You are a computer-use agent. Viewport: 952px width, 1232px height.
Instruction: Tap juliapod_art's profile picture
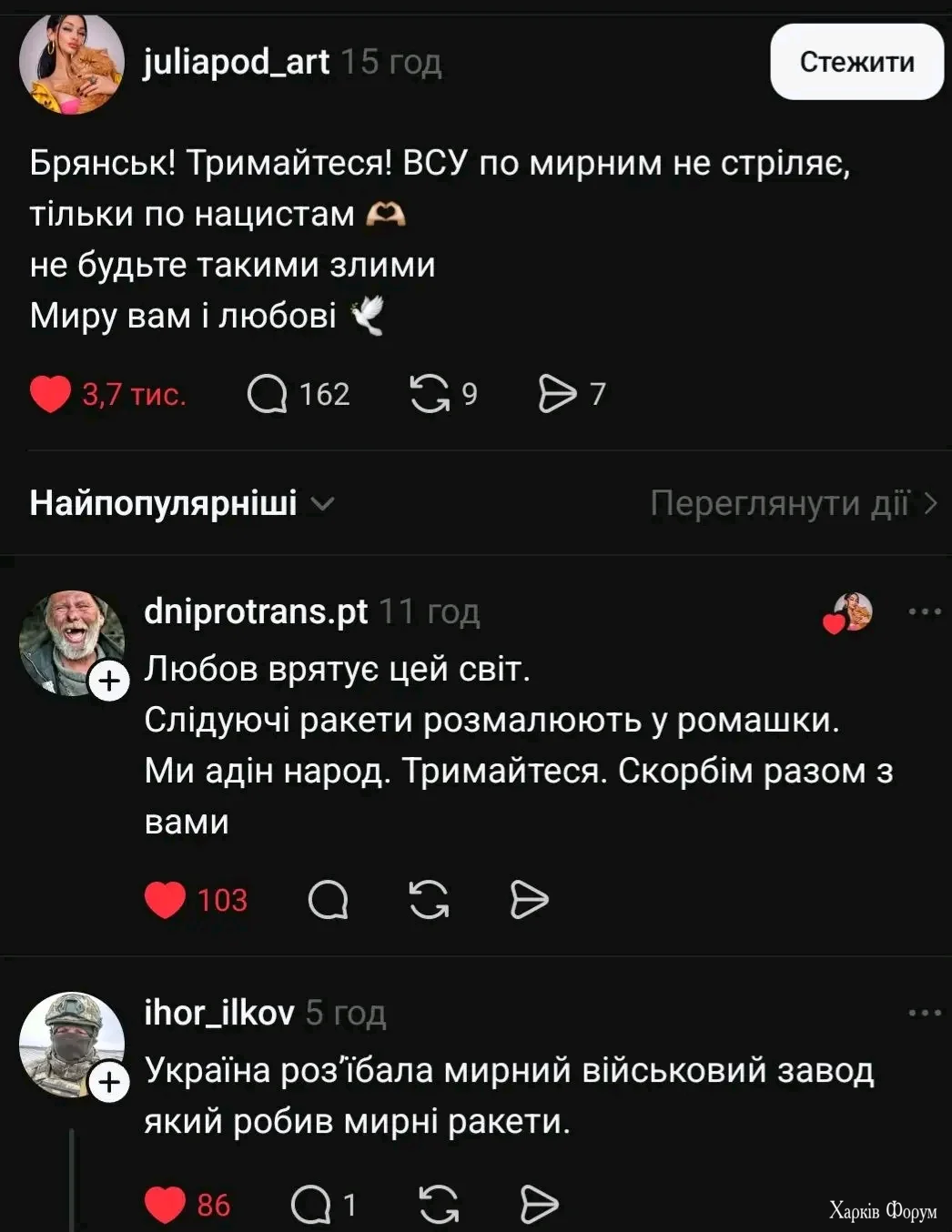click(x=71, y=62)
